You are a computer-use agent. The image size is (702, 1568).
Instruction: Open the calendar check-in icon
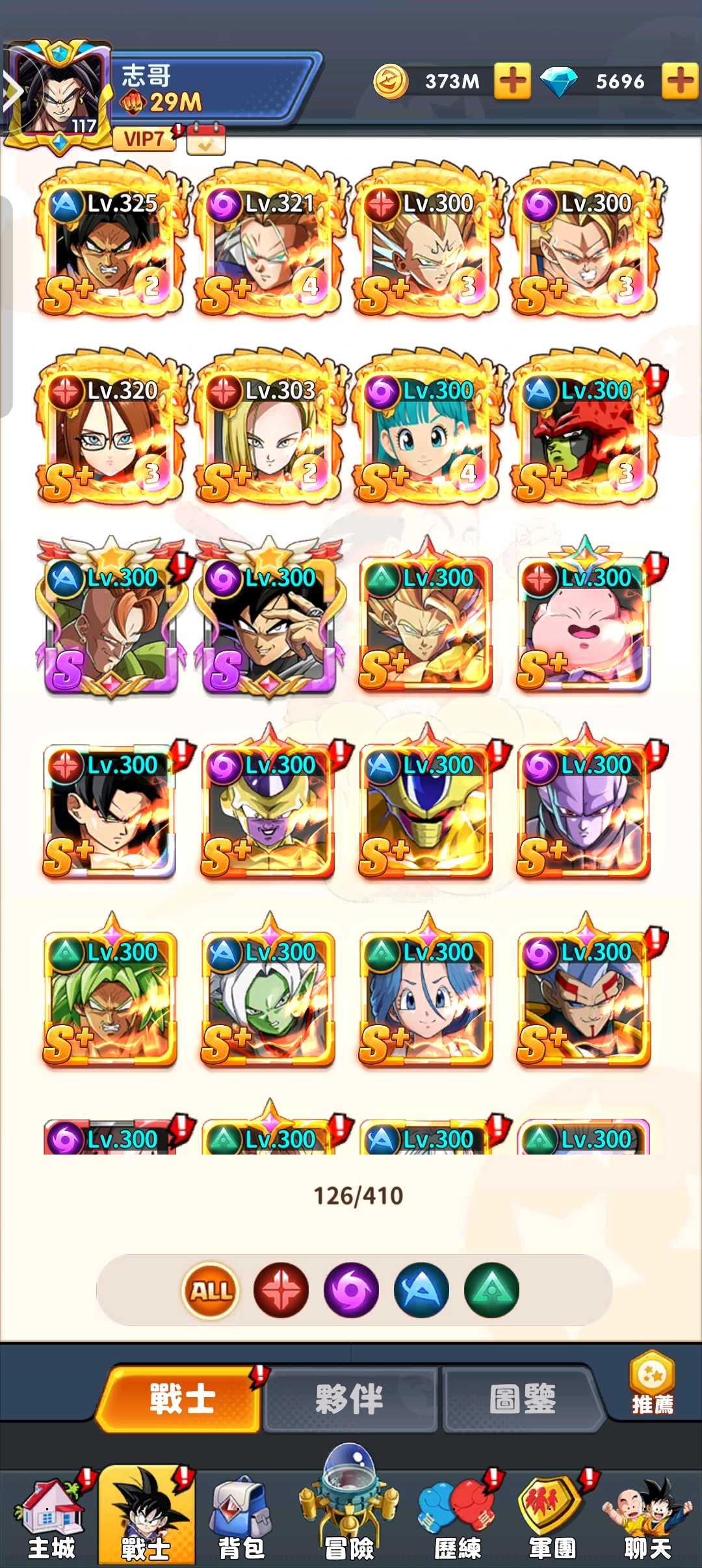point(206,140)
